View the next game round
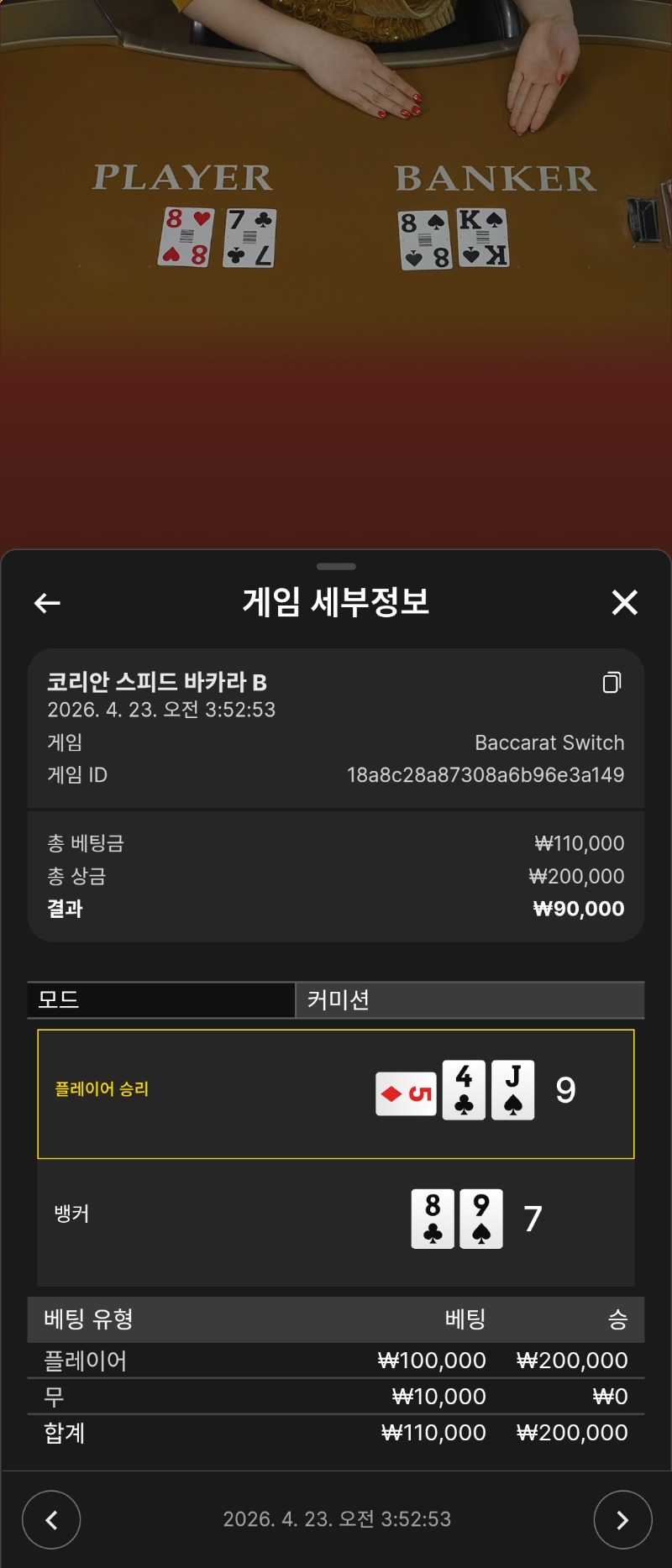Viewport: 672px width, 1568px height. [622, 1519]
